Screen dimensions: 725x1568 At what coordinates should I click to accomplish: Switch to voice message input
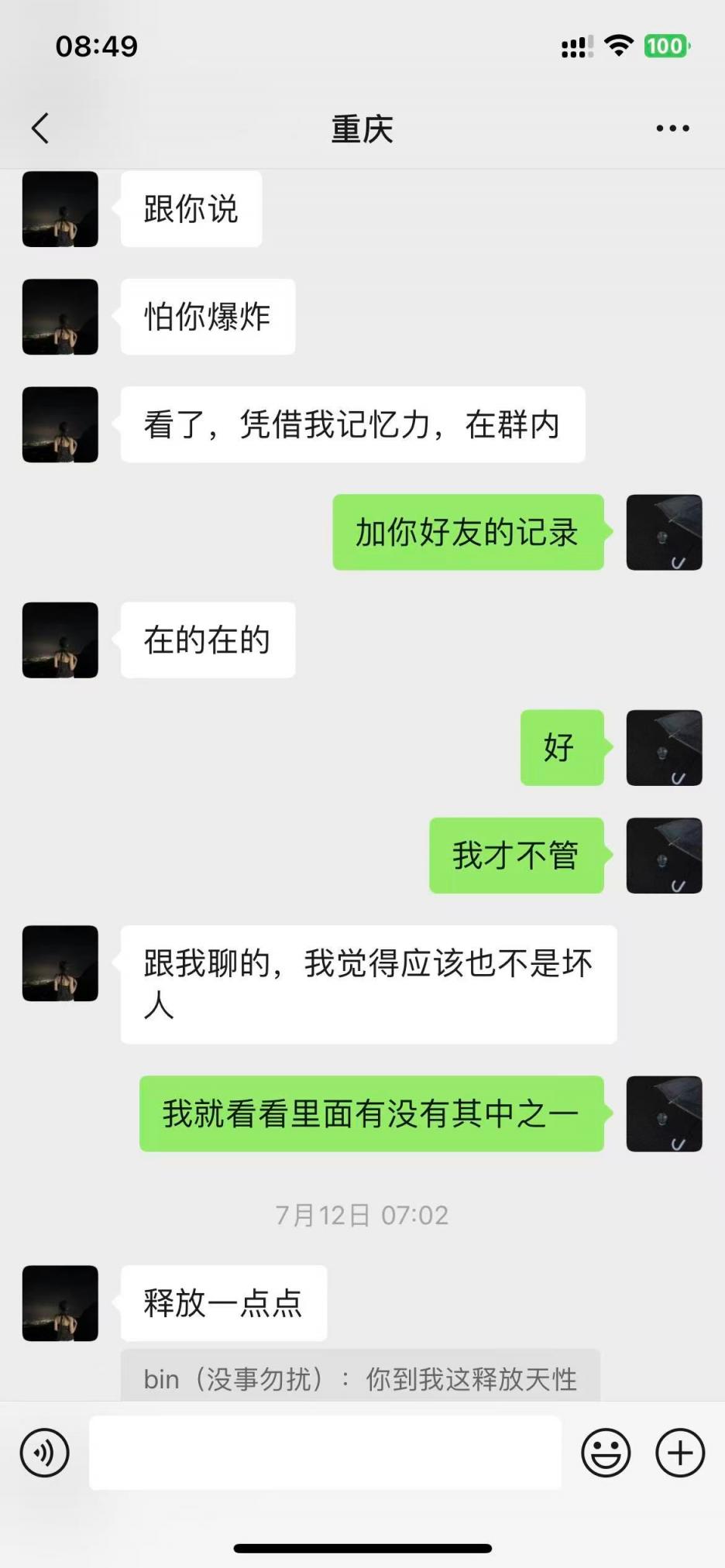[45, 1453]
